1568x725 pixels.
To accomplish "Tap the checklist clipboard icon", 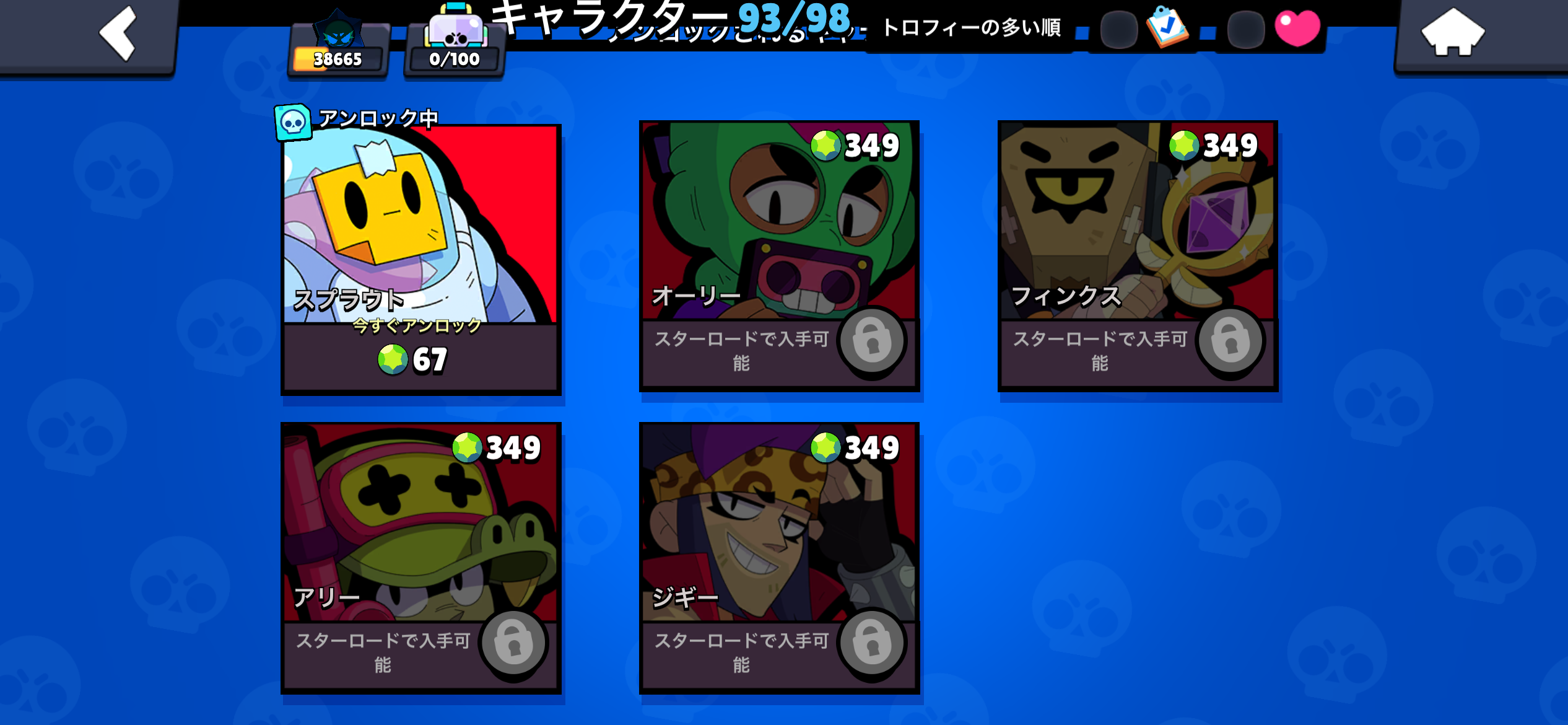I will coord(1167,27).
